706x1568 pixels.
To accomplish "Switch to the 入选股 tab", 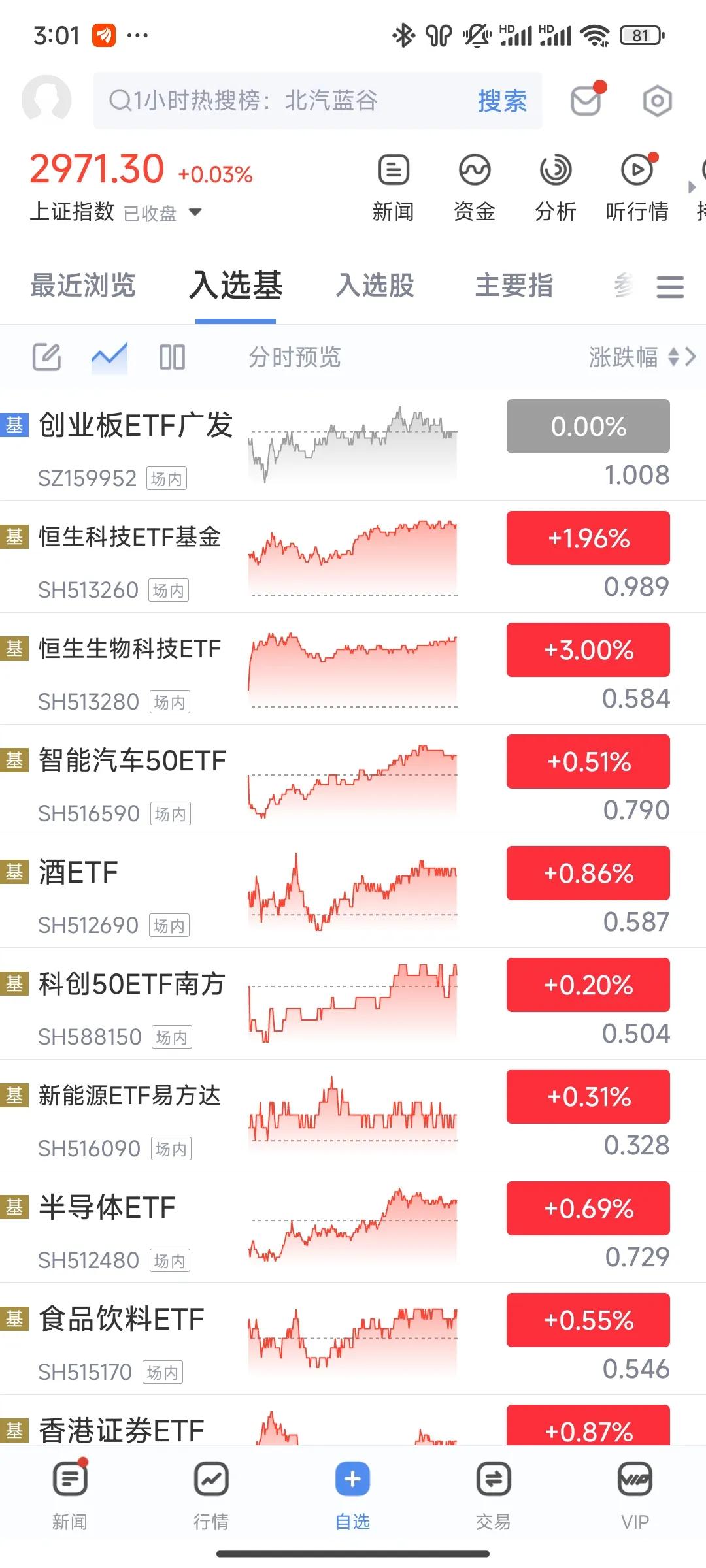I will point(375,286).
